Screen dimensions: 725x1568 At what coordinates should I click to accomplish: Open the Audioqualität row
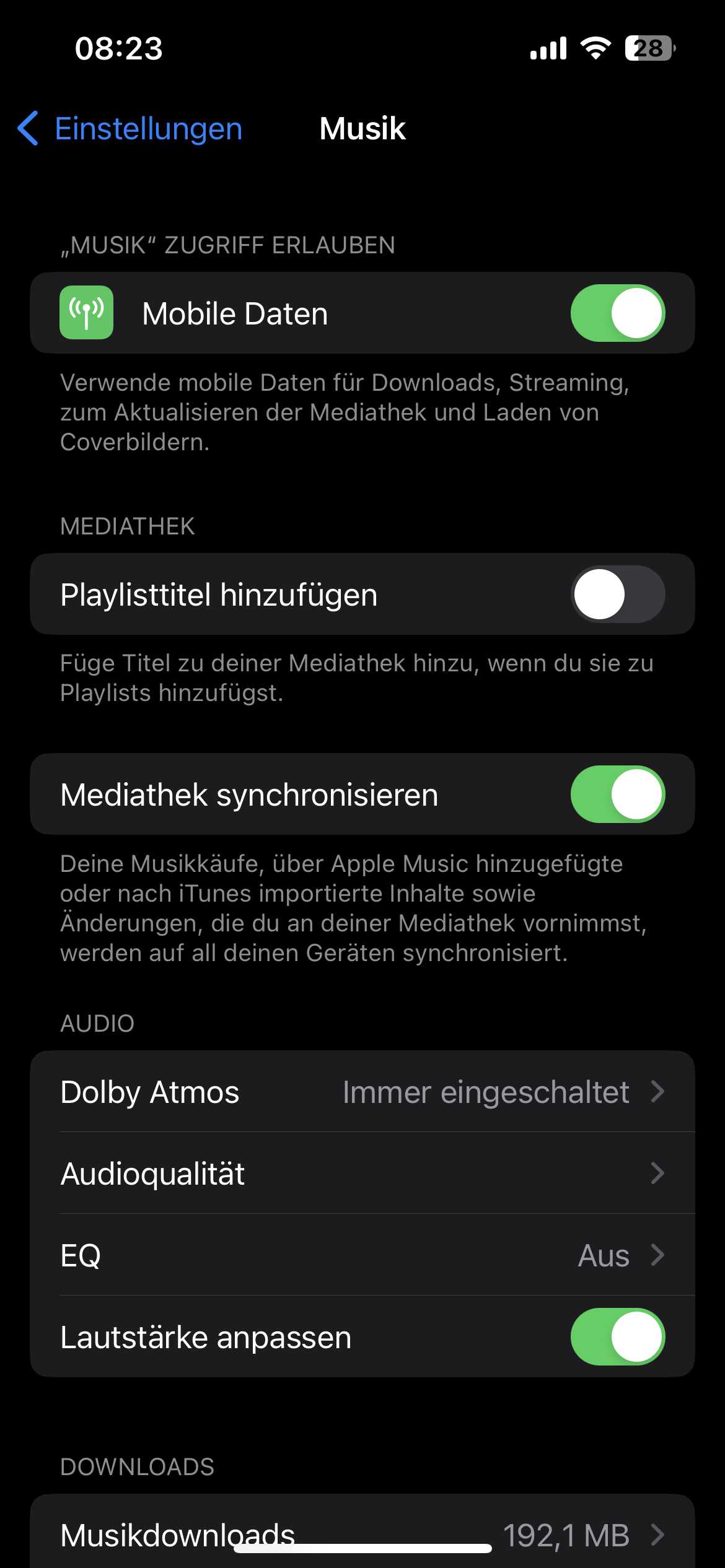point(362,1174)
